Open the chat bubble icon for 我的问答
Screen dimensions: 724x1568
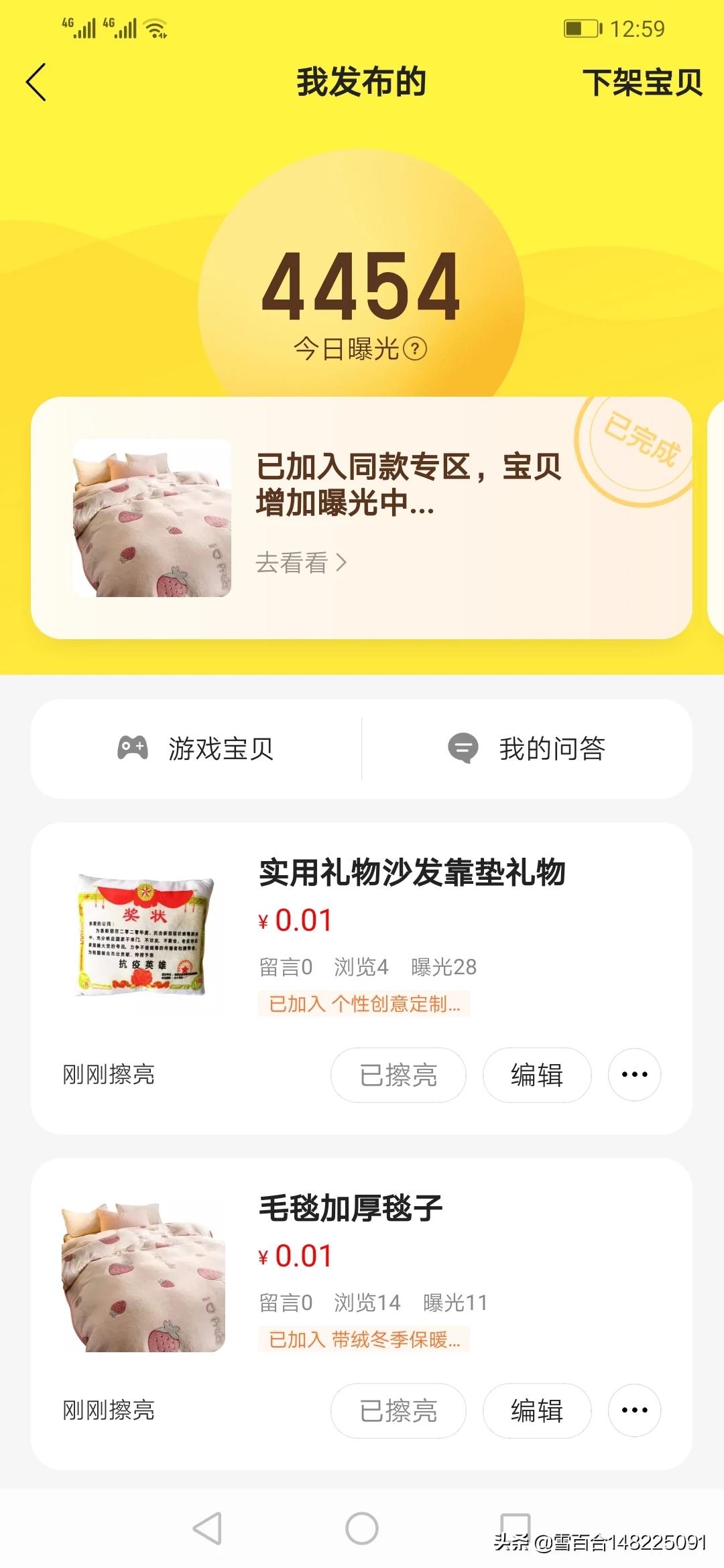[464, 748]
